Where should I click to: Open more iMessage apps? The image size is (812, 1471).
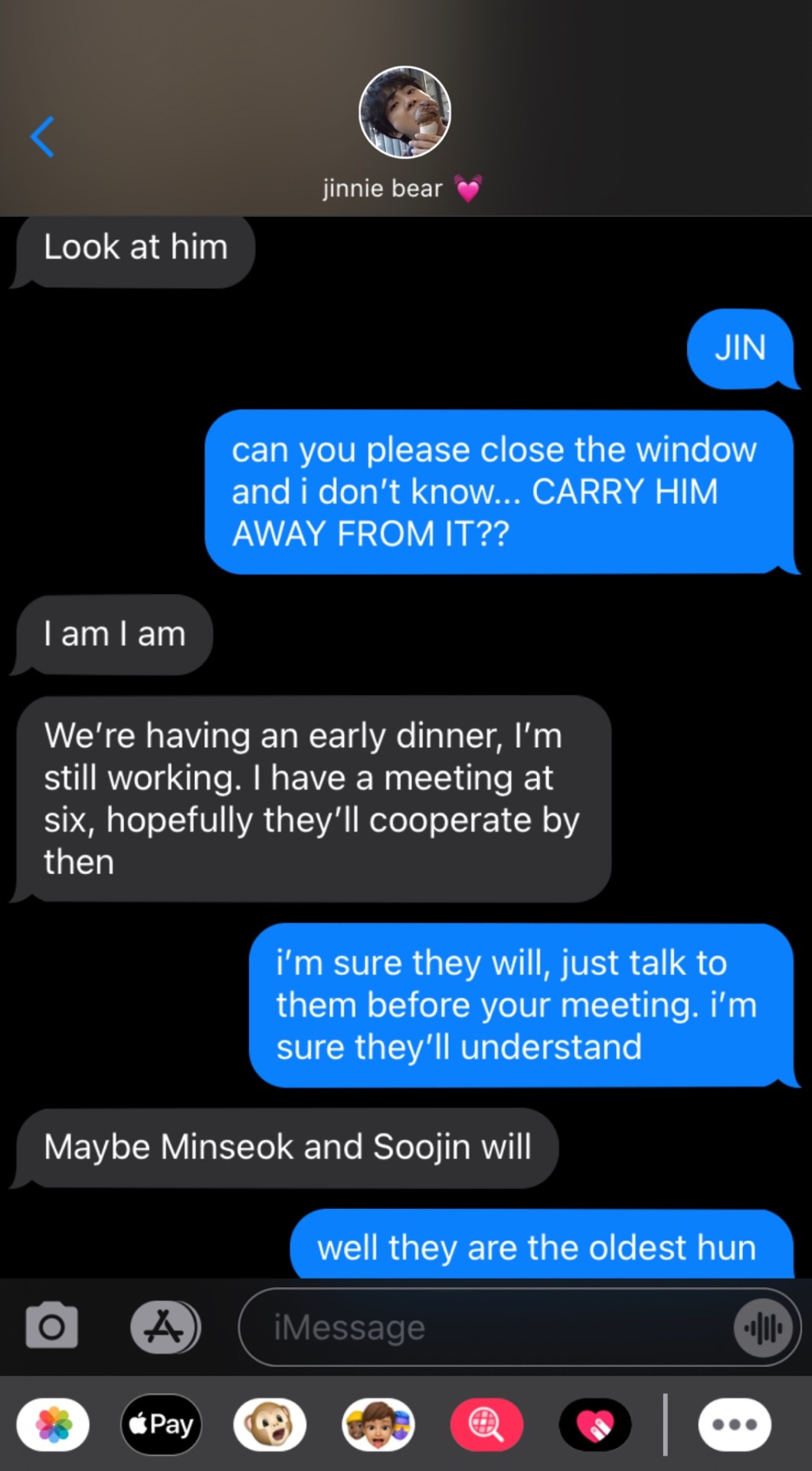point(734,1425)
